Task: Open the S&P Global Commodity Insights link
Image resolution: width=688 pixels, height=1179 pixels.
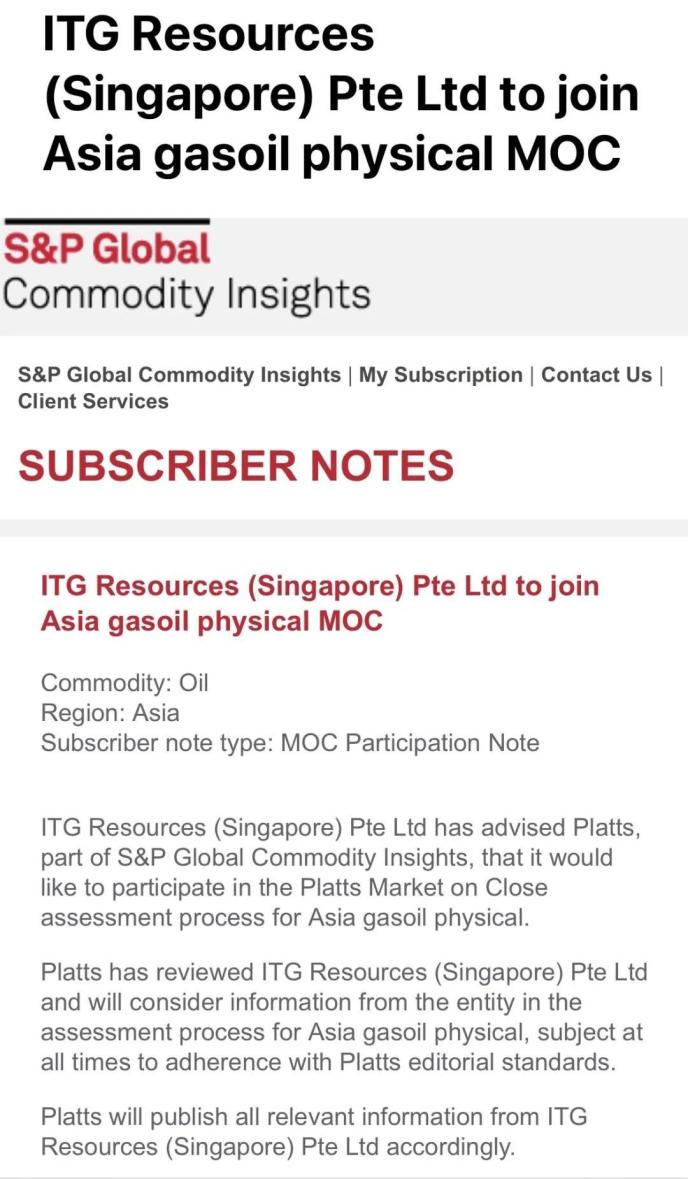Action: [179, 375]
